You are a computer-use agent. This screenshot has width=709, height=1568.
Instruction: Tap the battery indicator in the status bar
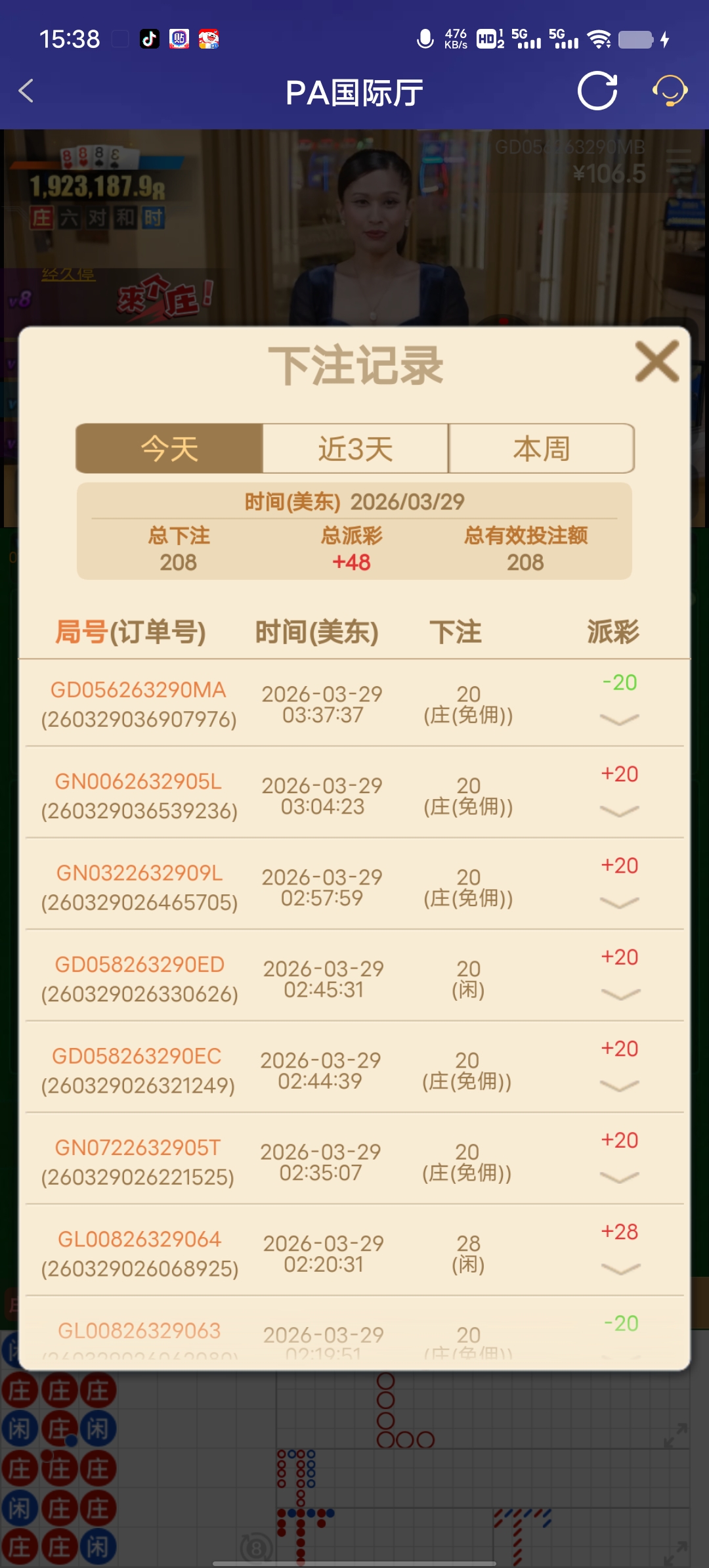pyautogui.click(x=634, y=39)
